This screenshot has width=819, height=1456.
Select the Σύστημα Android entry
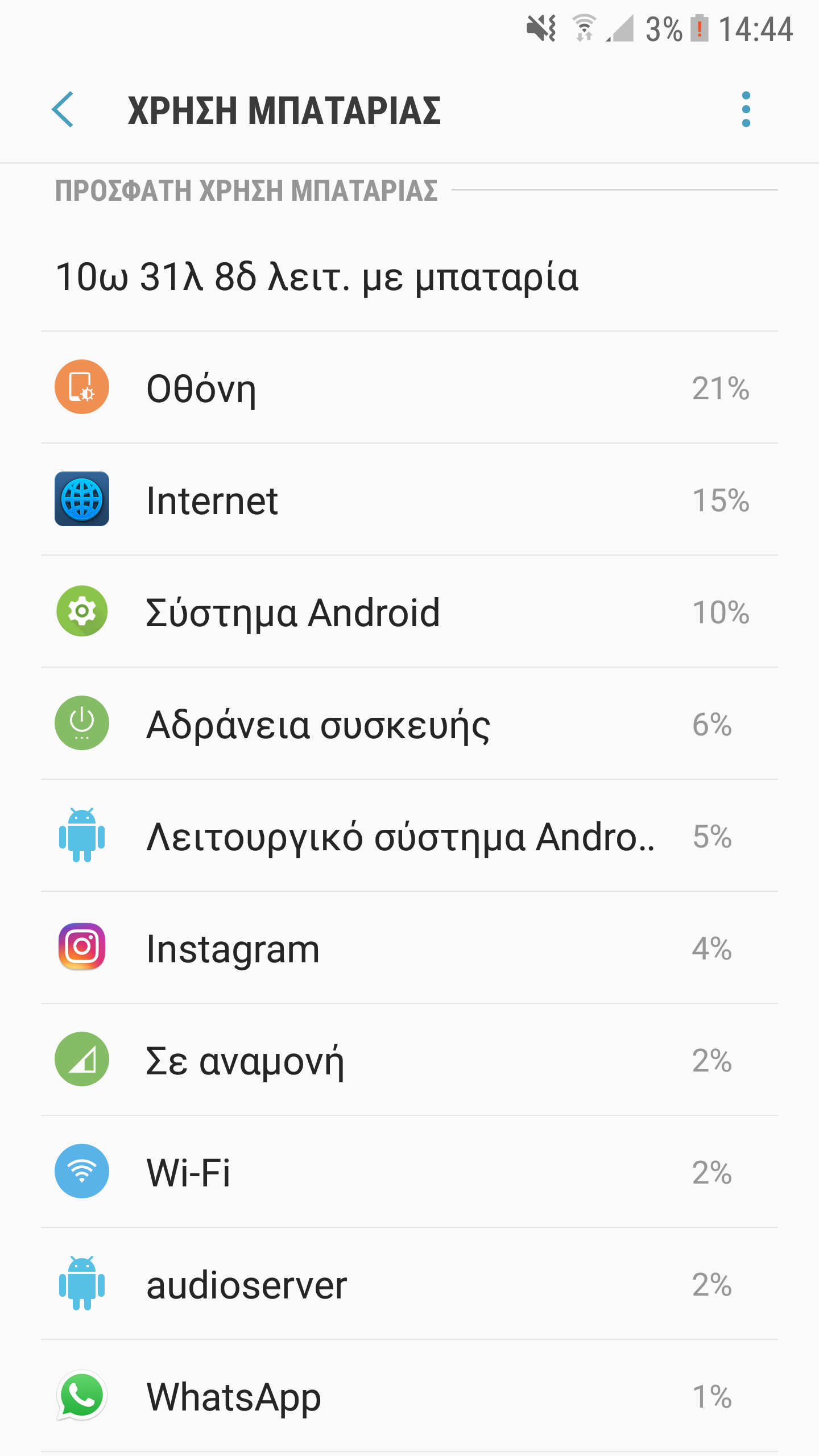coord(409,612)
